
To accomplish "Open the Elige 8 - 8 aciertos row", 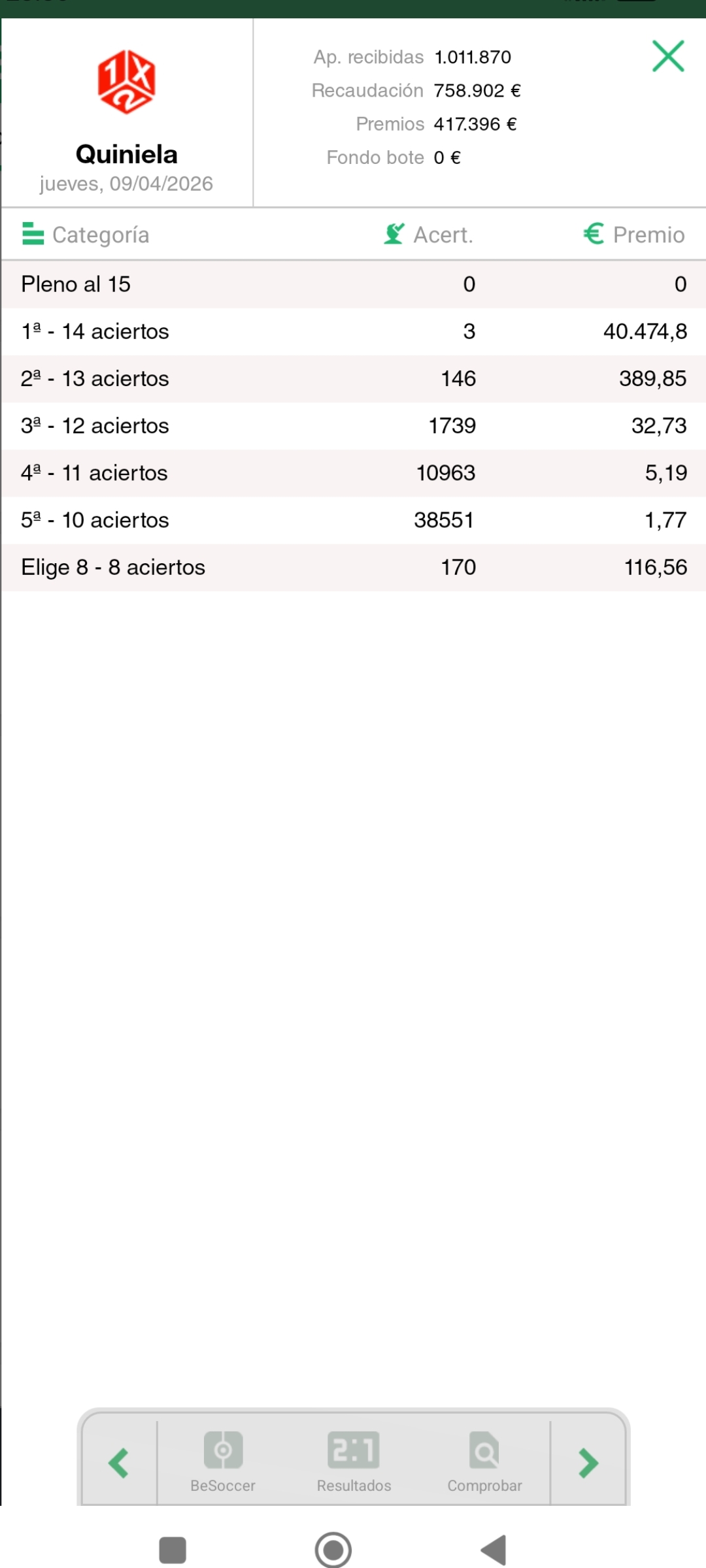I will click(353, 566).
